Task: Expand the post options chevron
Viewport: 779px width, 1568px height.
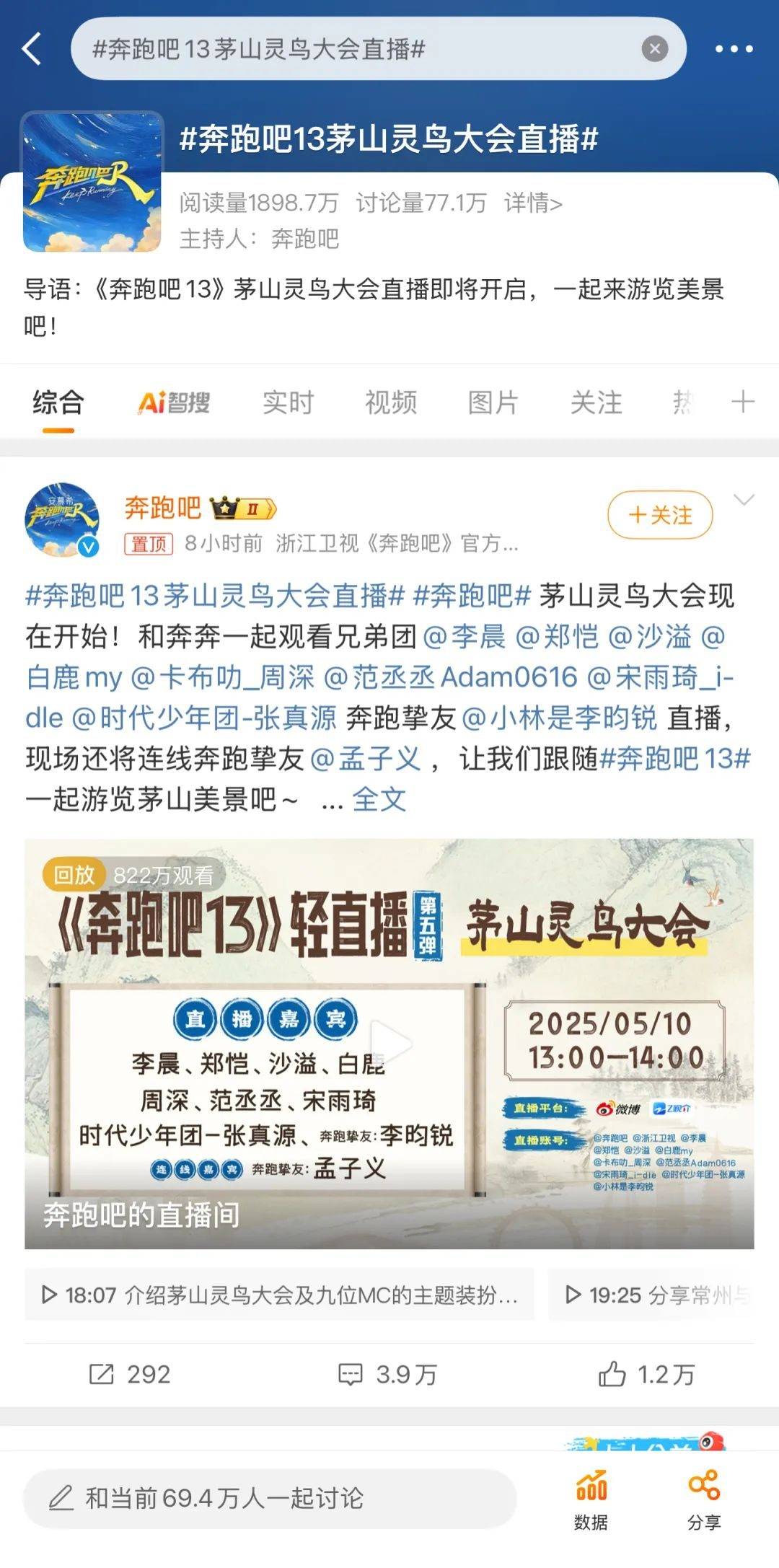Action: [x=743, y=500]
